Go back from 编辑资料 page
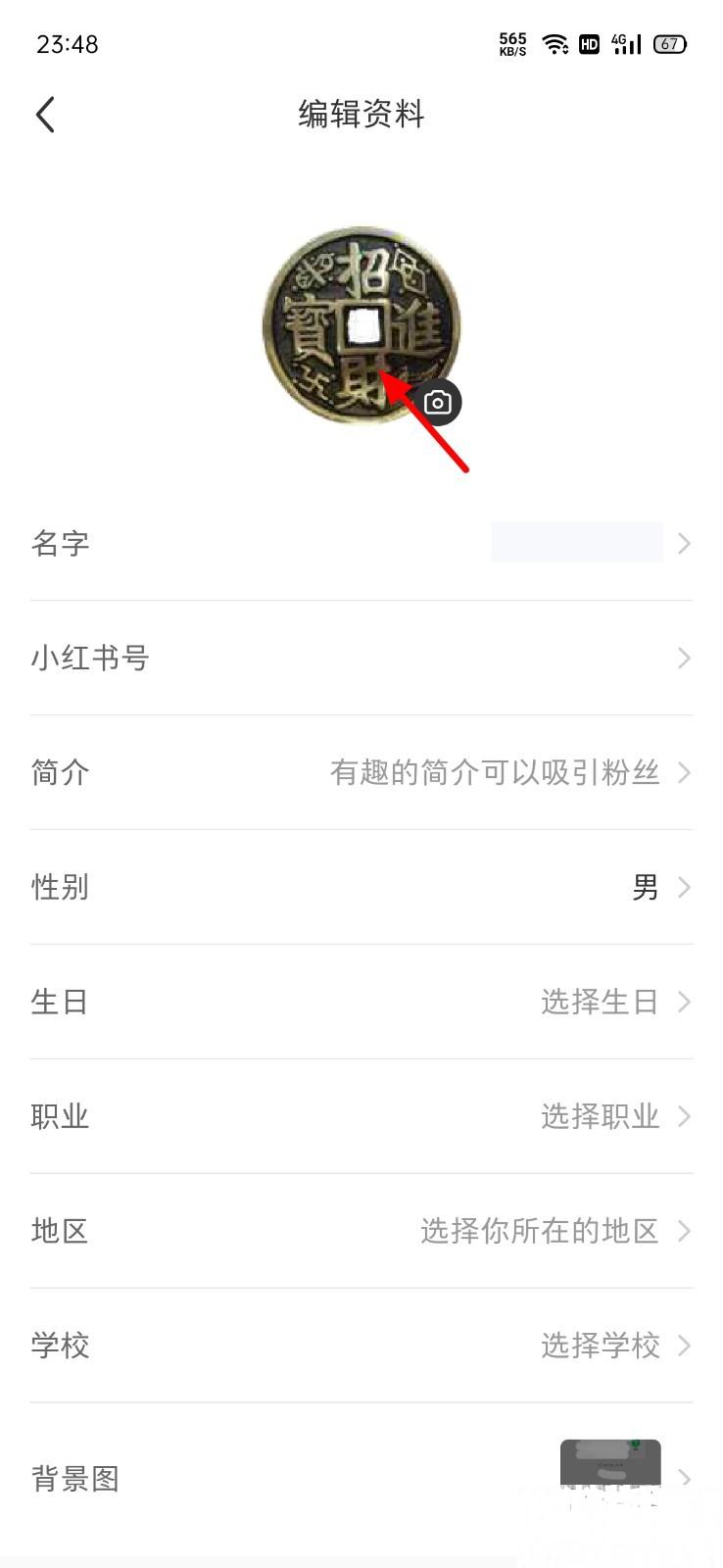The height and width of the screenshot is (1568, 723). (x=45, y=115)
